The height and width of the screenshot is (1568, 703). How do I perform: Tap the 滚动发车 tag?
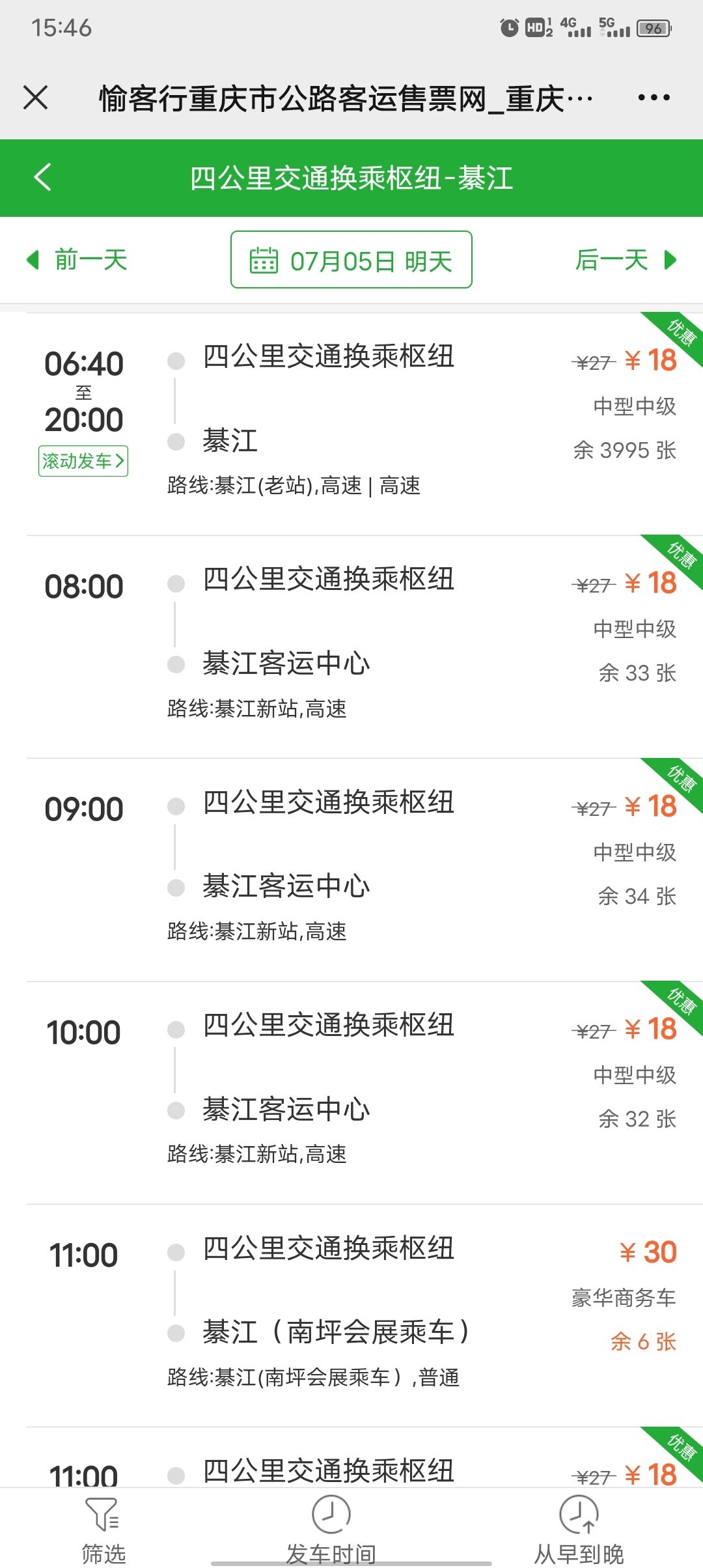pos(83,461)
